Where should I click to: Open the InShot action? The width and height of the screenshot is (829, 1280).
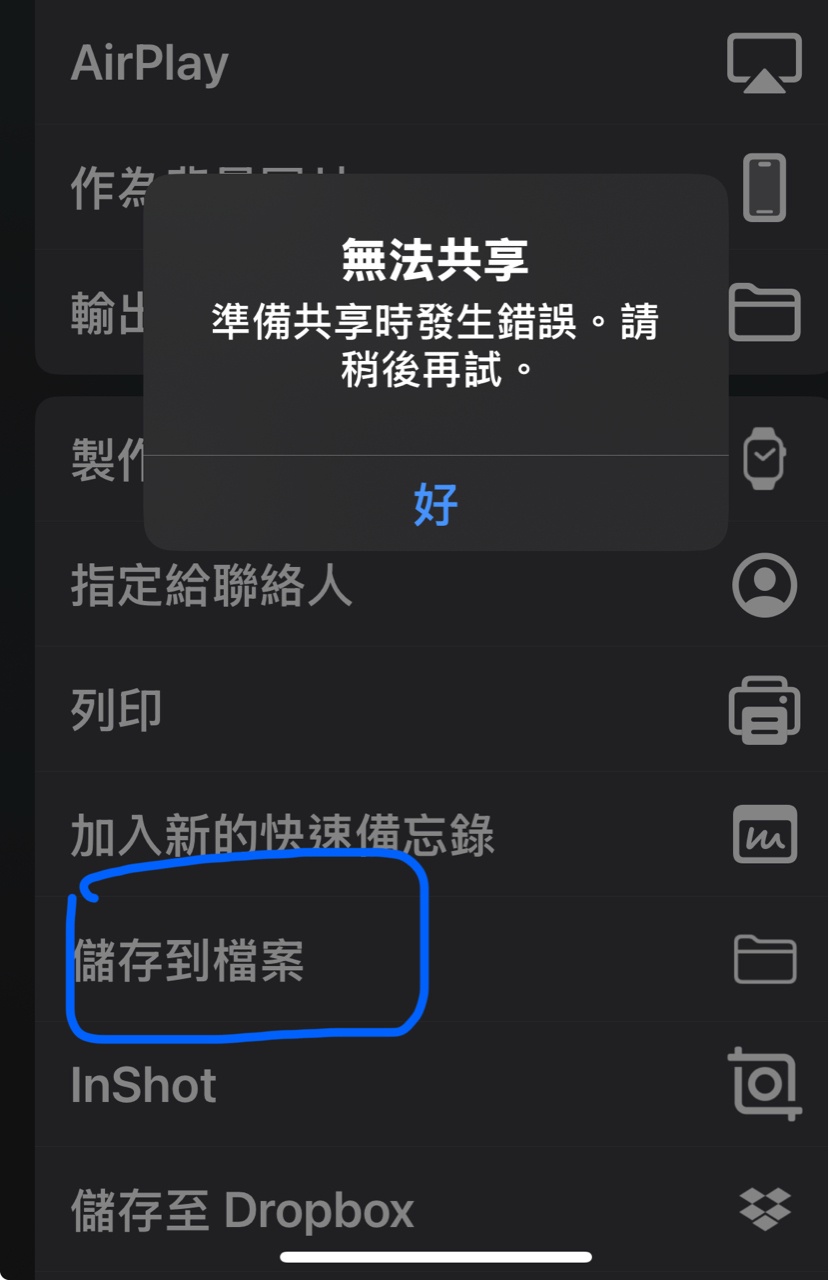click(x=144, y=1086)
